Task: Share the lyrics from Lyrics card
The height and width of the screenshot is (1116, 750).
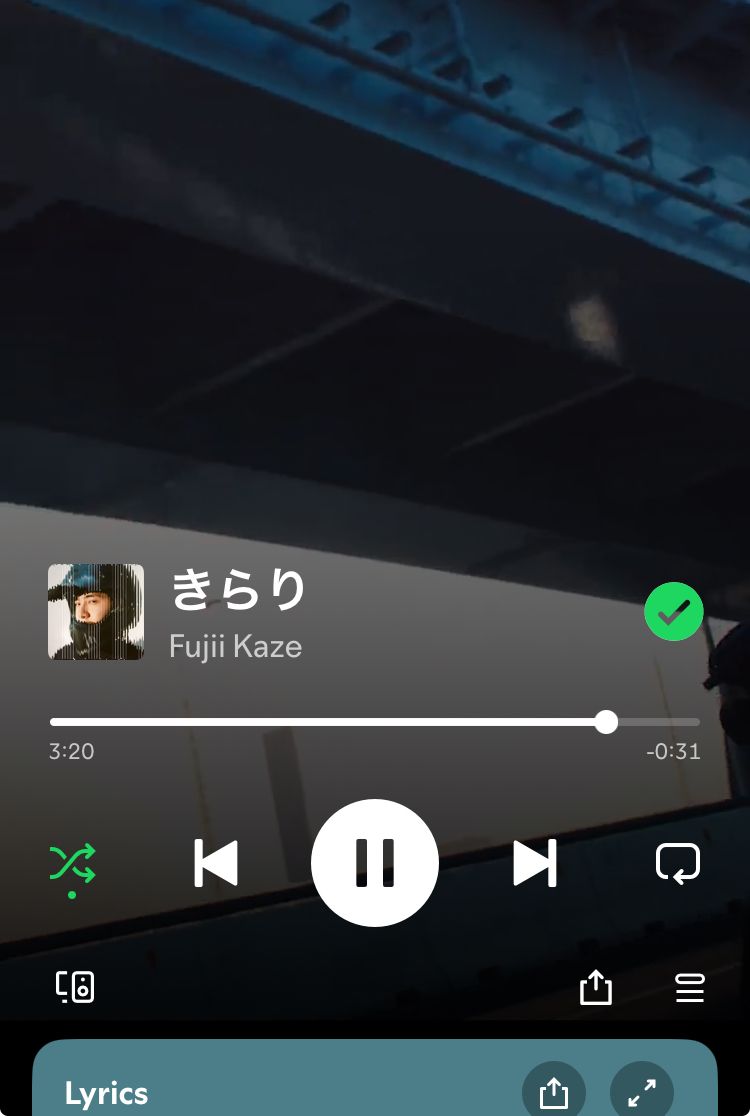Action: pos(553,1093)
